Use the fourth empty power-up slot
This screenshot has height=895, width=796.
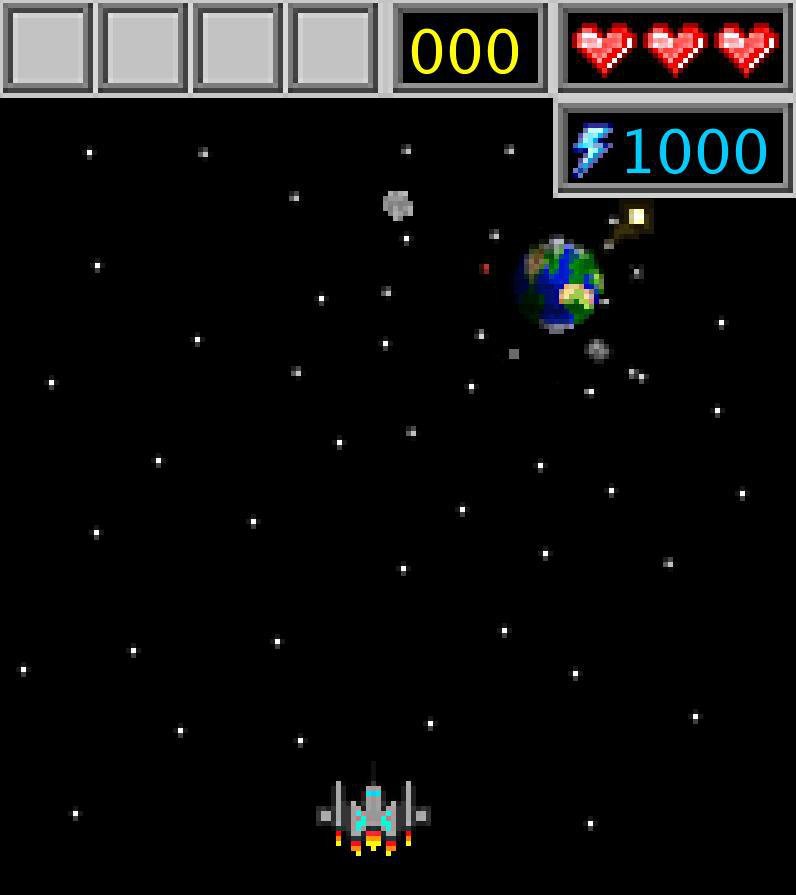(x=332, y=48)
